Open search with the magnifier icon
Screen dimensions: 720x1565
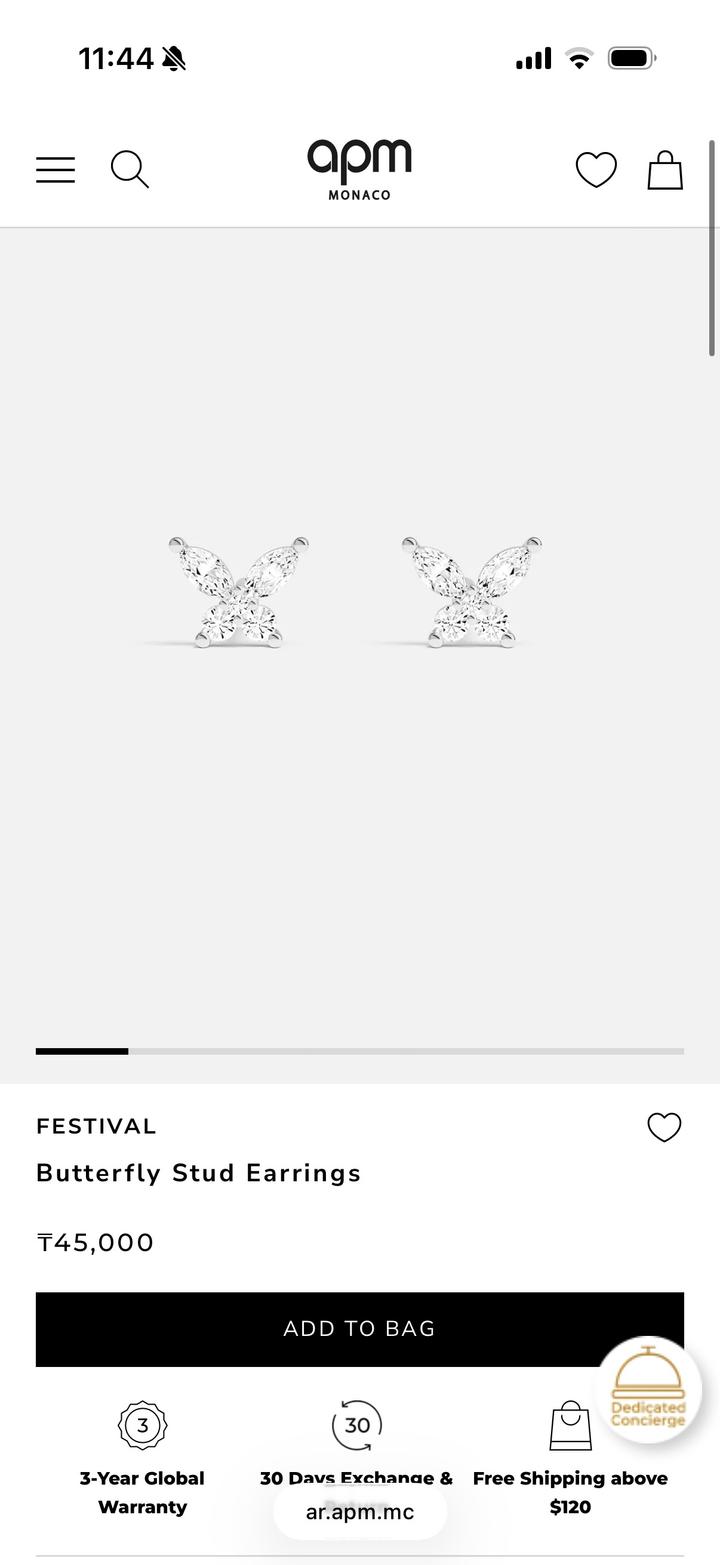130,170
